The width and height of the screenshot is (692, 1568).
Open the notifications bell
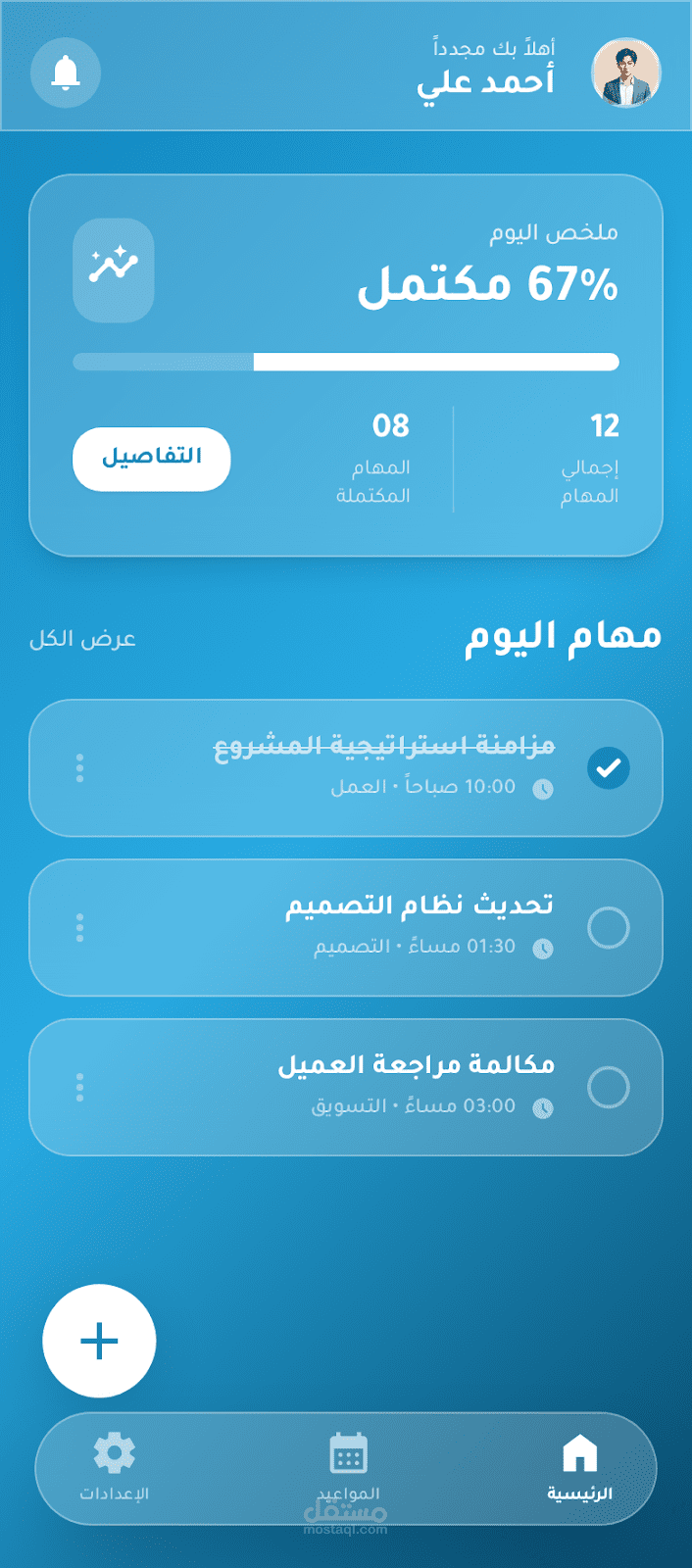pyautogui.click(x=66, y=73)
